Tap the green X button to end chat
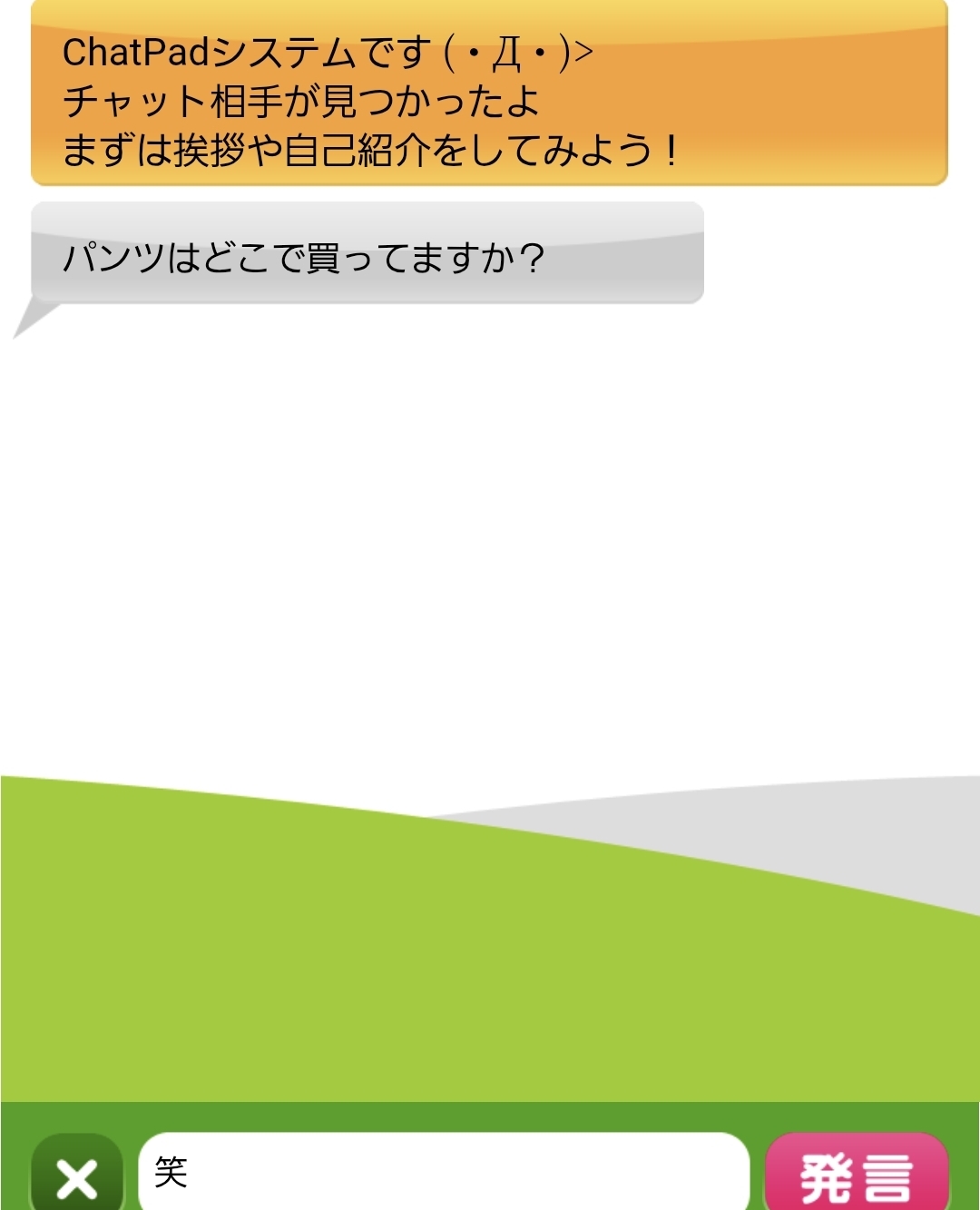This screenshot has height=1210, width=980. [77, 1176]
